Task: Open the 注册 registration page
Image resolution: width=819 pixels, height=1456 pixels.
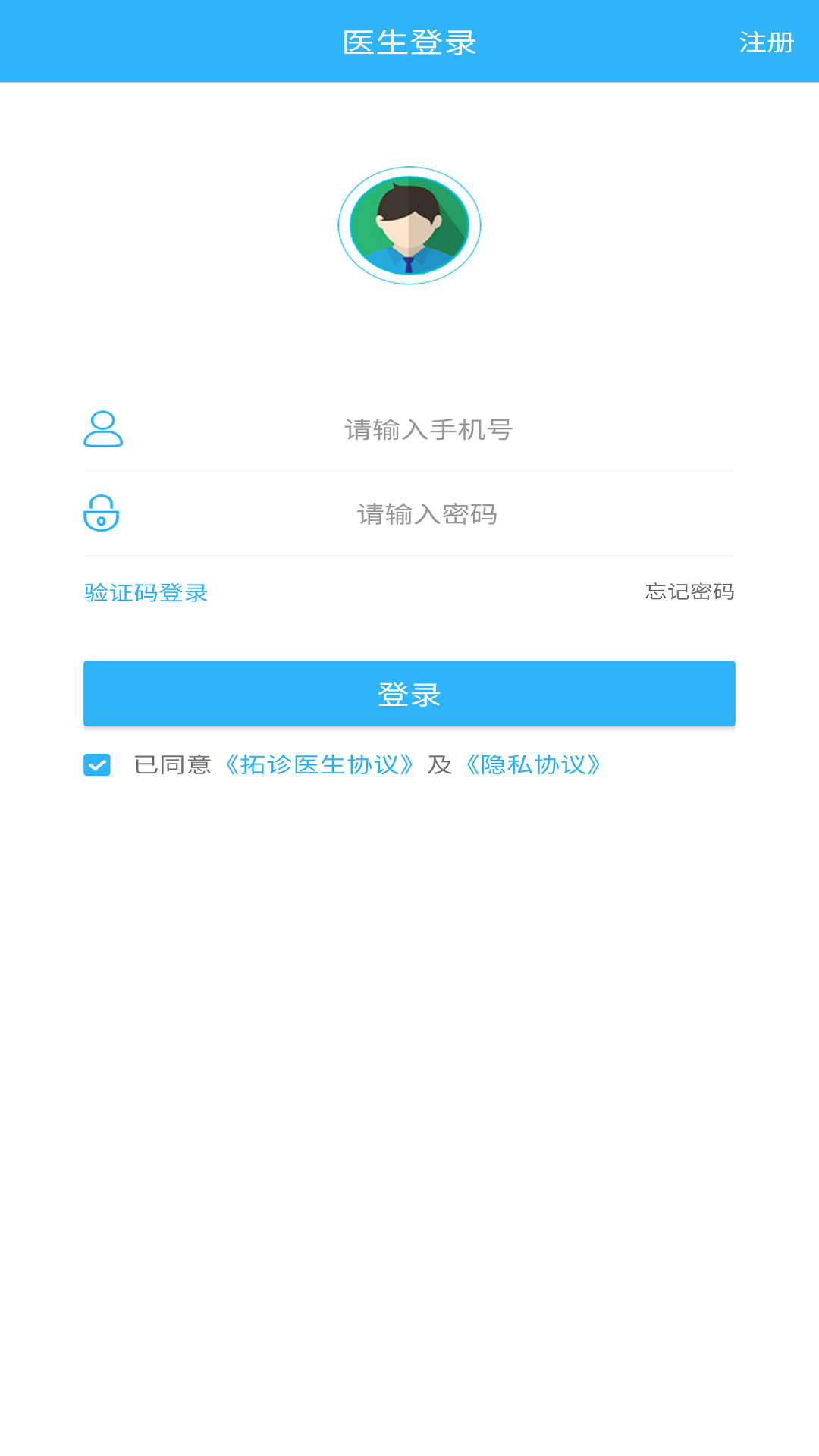Action: [766, 42]
